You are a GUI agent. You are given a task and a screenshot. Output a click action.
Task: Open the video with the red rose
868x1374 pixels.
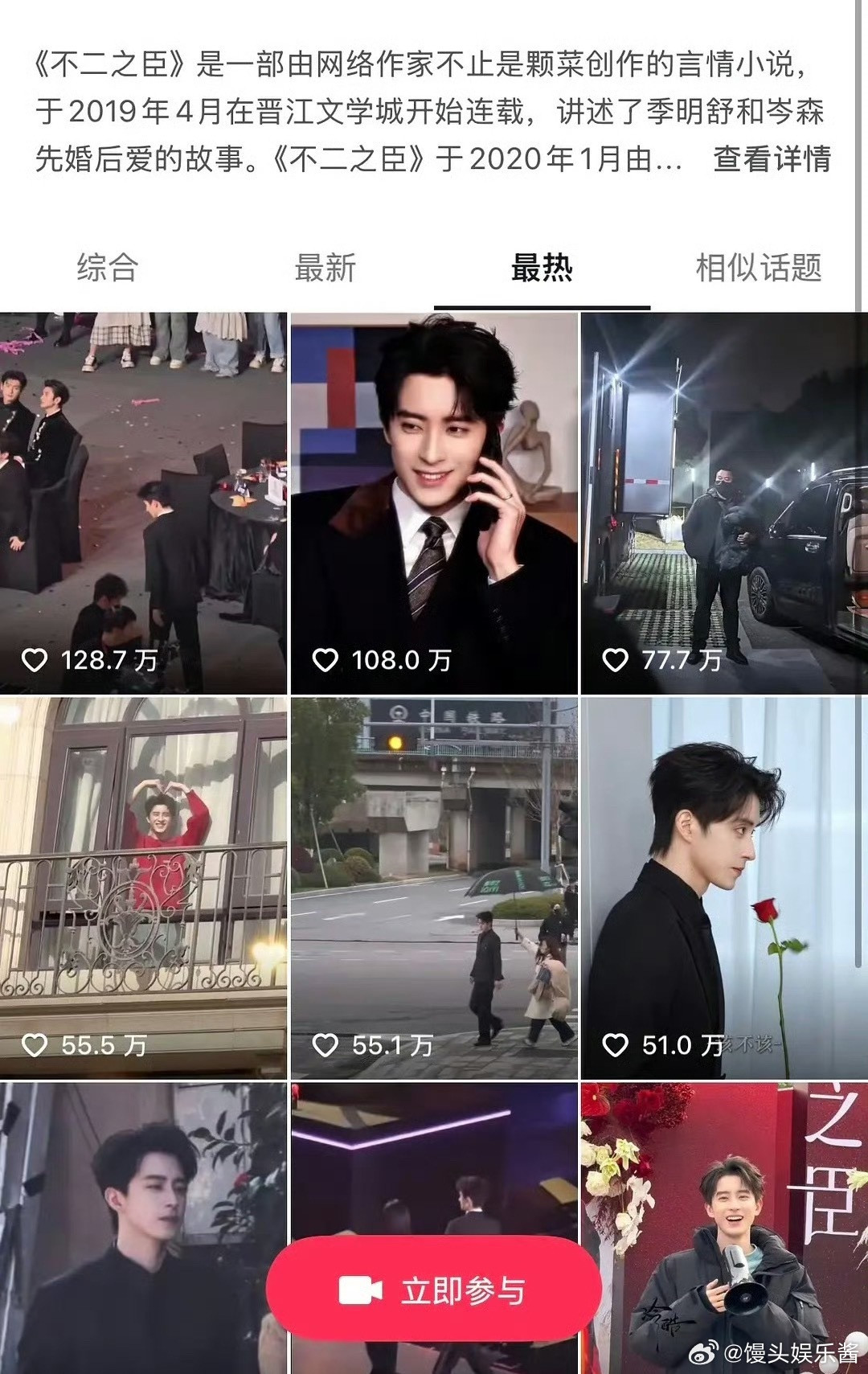click(723, 868)
